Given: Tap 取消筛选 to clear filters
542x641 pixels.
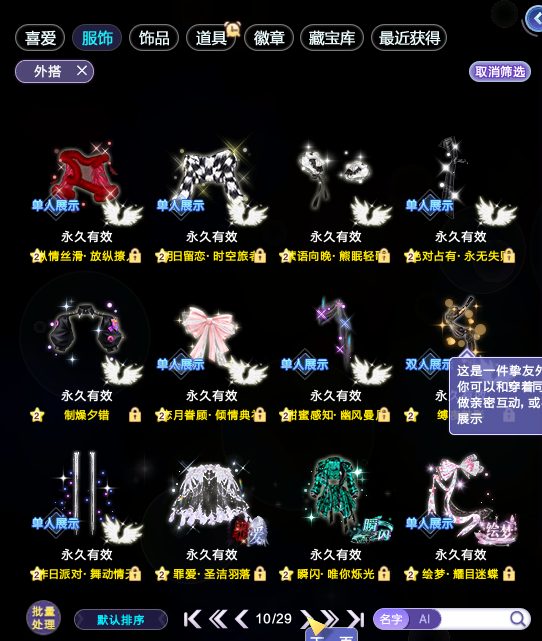Looking at the screenshot, I should tap(499, 72).
